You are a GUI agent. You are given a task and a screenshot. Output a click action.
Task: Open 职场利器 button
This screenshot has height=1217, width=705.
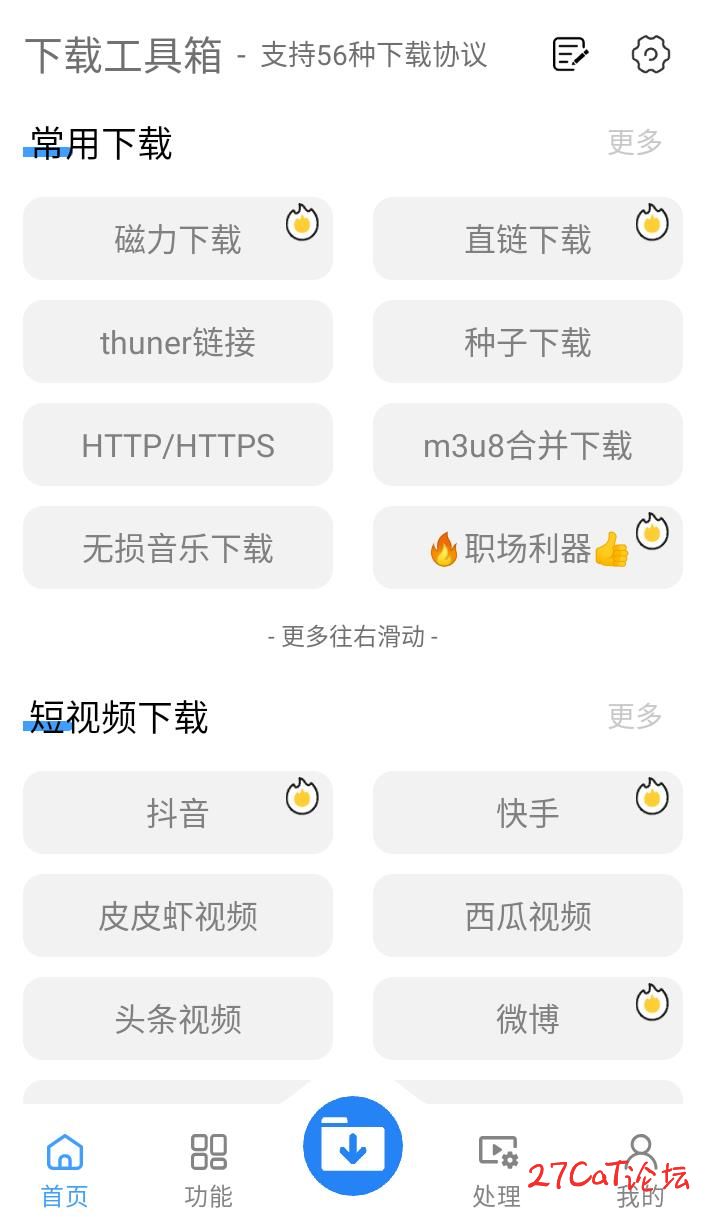(527, 548)
